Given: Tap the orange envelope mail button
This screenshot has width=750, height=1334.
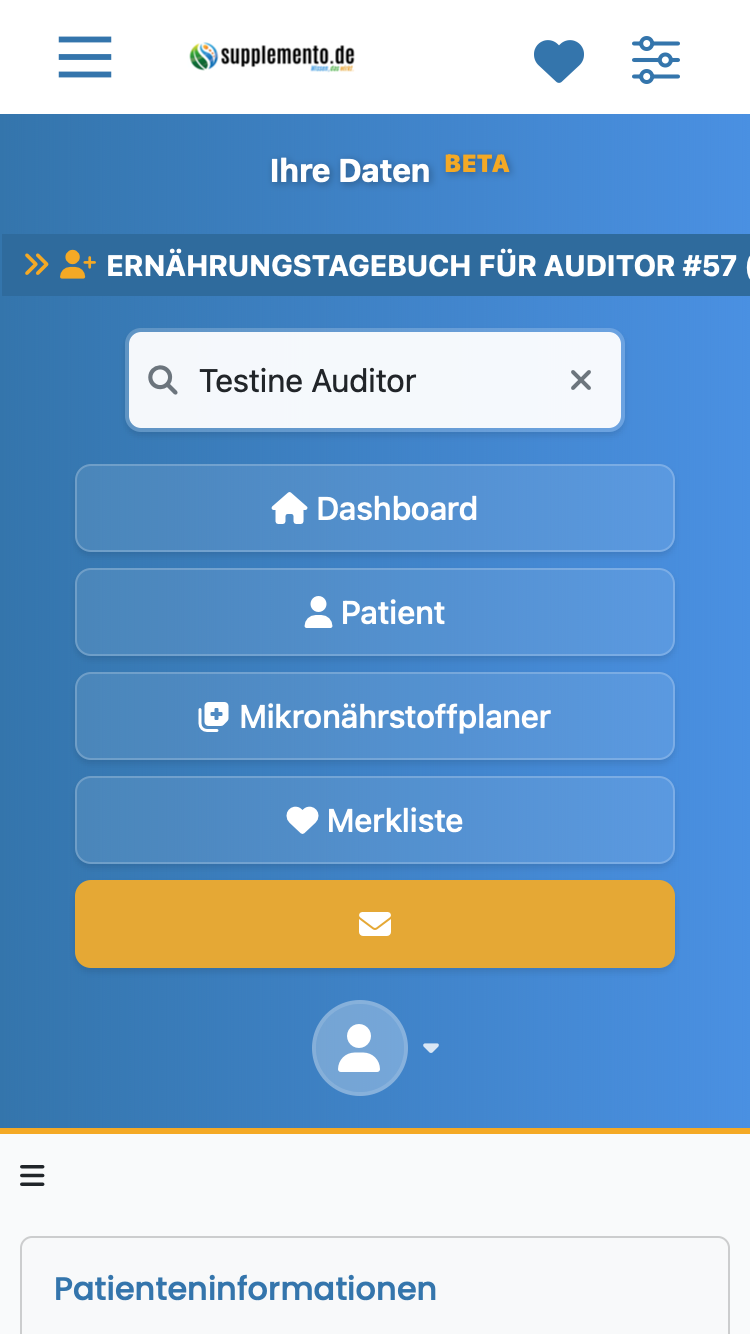Looking at the screenshot, I should point(375,924).
